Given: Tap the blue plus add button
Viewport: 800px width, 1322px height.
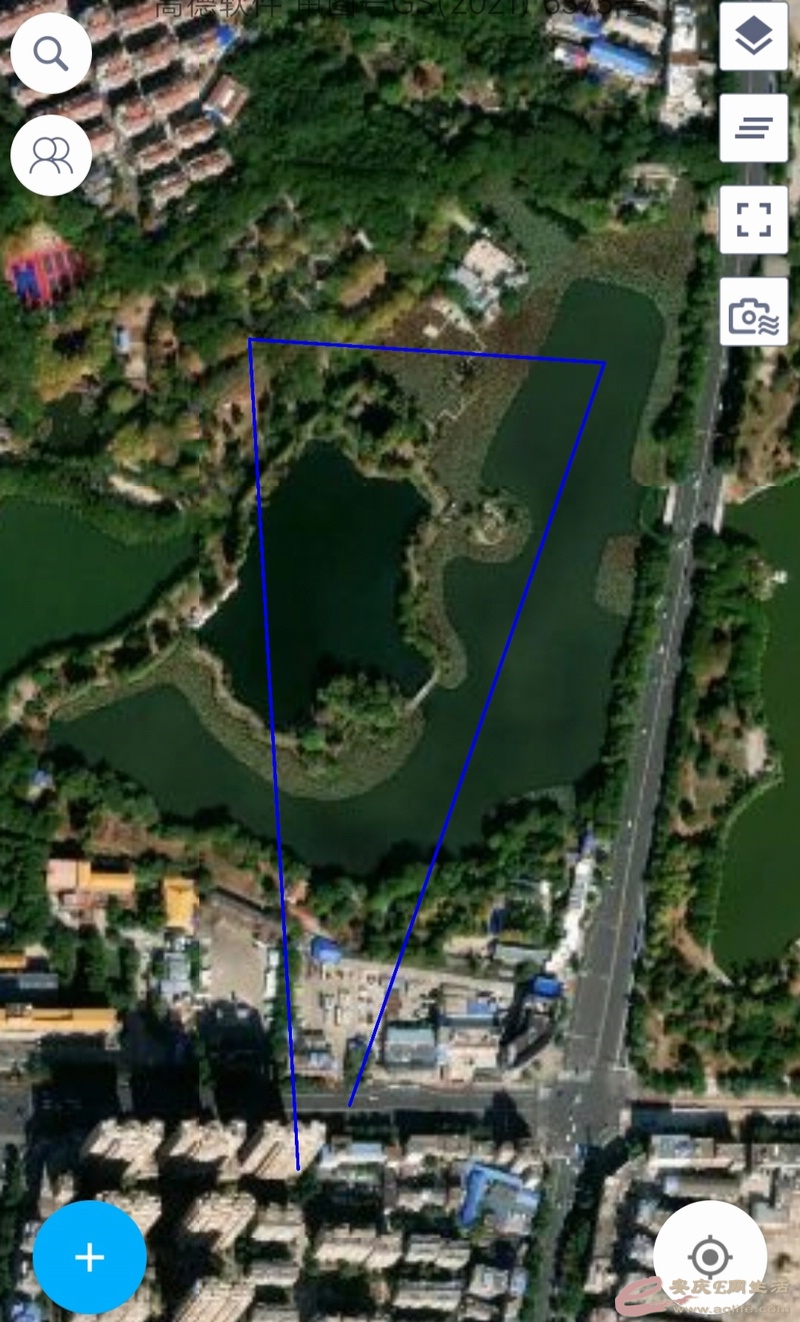Looking at the screenshot, I should coord(90,1257).
